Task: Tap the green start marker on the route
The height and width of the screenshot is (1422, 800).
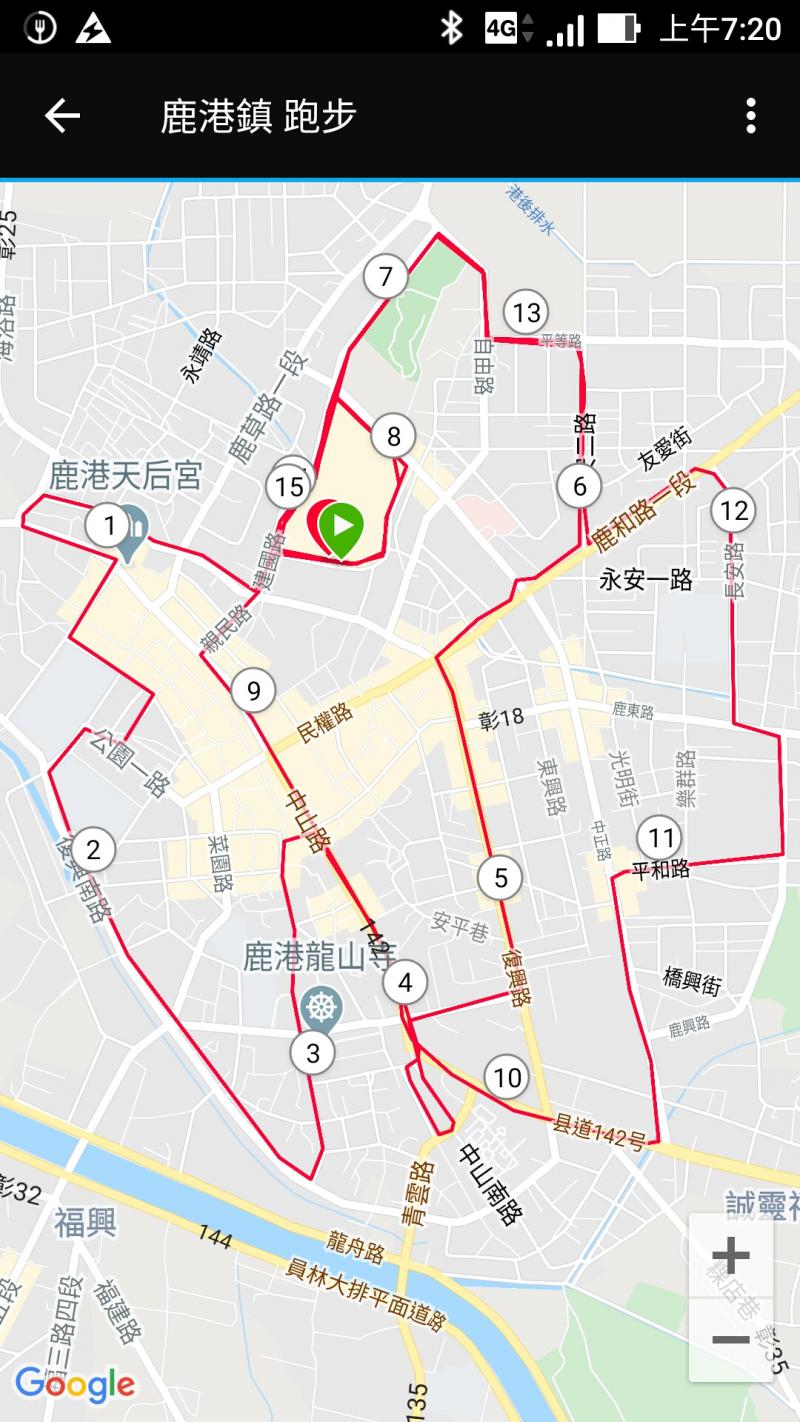Action: click(x=342, y=529)
